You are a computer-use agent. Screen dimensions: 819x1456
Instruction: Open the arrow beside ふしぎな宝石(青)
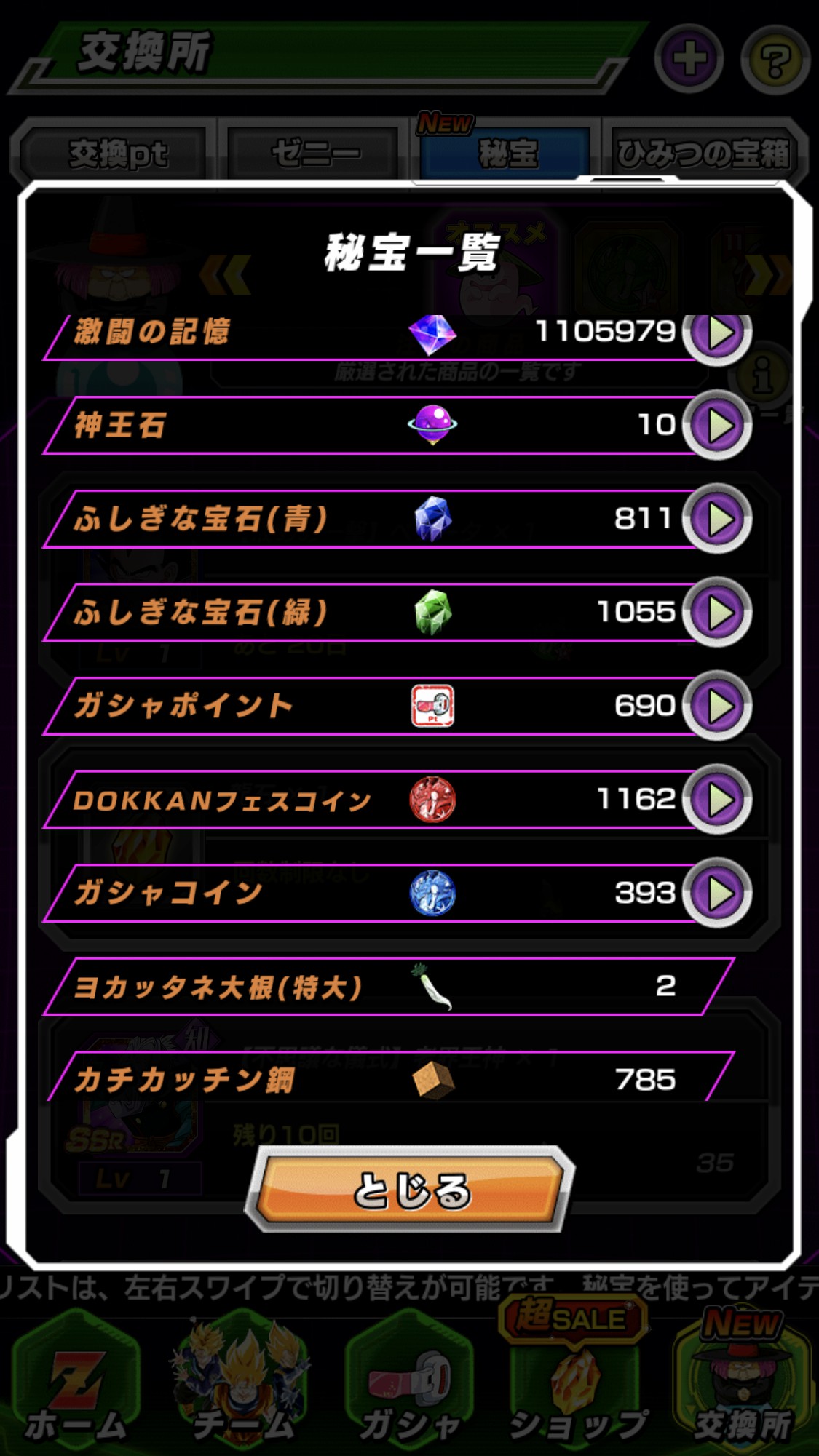pyautogui.click(x=718, y=519)
